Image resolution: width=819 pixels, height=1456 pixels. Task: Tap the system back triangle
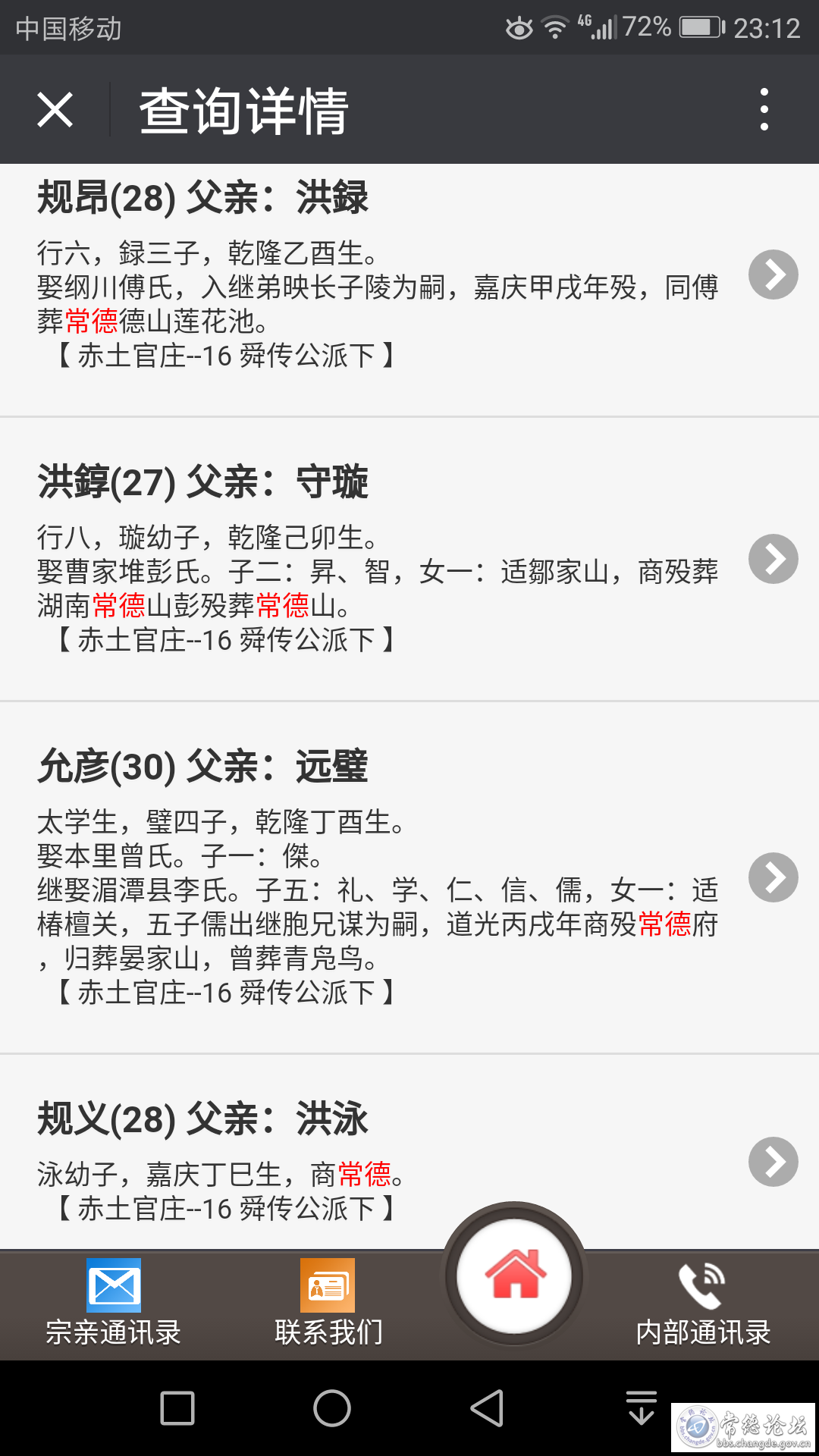click(x=488, y=1408)
